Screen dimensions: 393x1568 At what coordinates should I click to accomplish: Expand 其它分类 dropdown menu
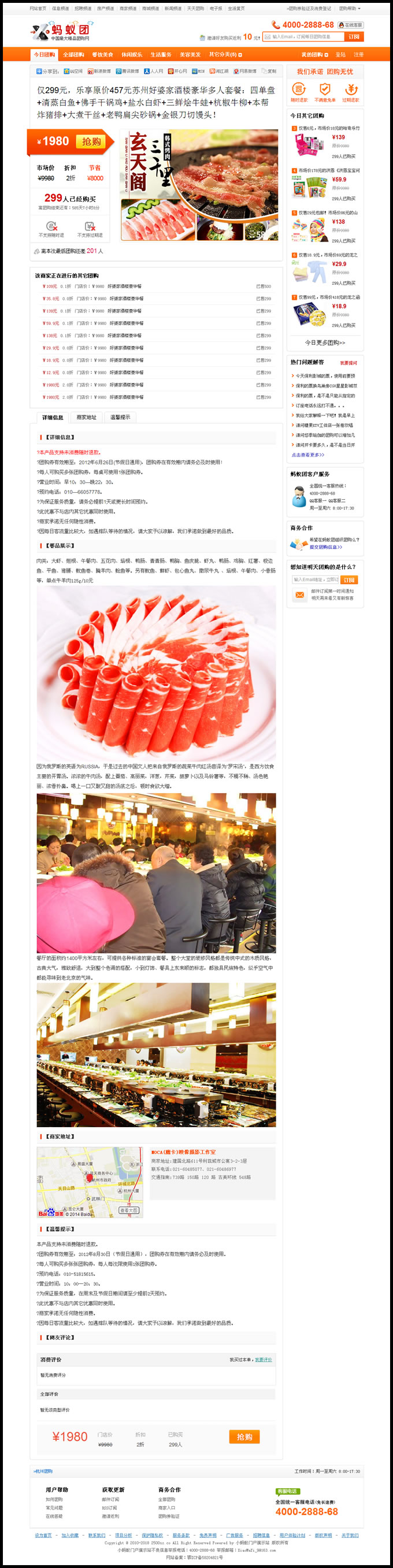225,55
